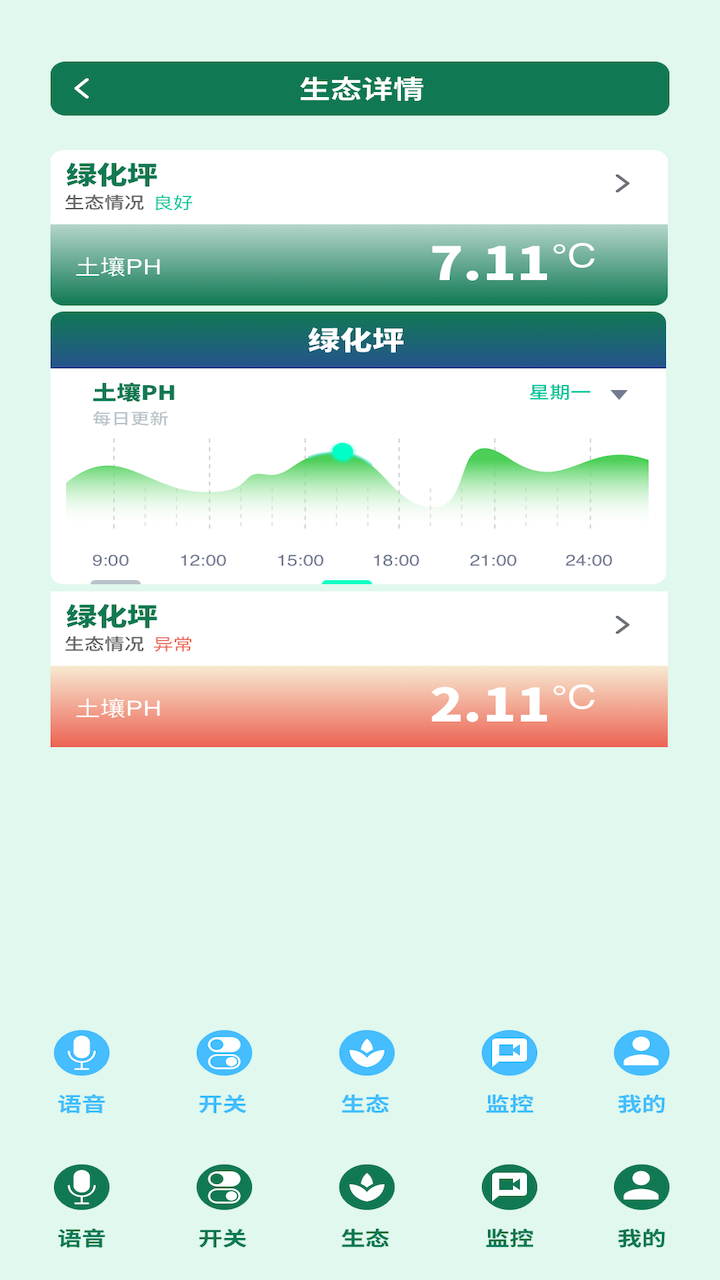Open the green 监控 camera icon

(x=509, y=1186)
